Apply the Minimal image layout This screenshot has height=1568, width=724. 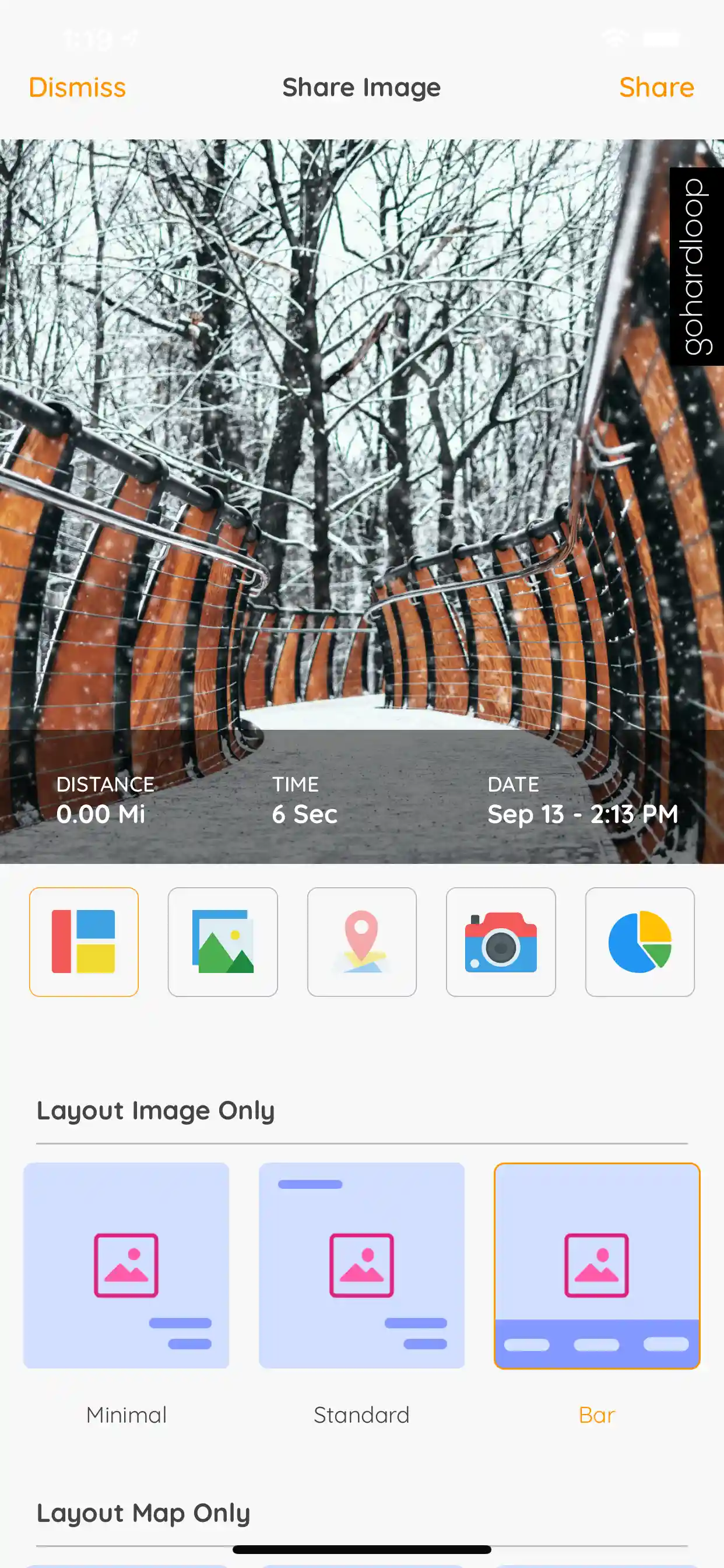pos(126,1265)
